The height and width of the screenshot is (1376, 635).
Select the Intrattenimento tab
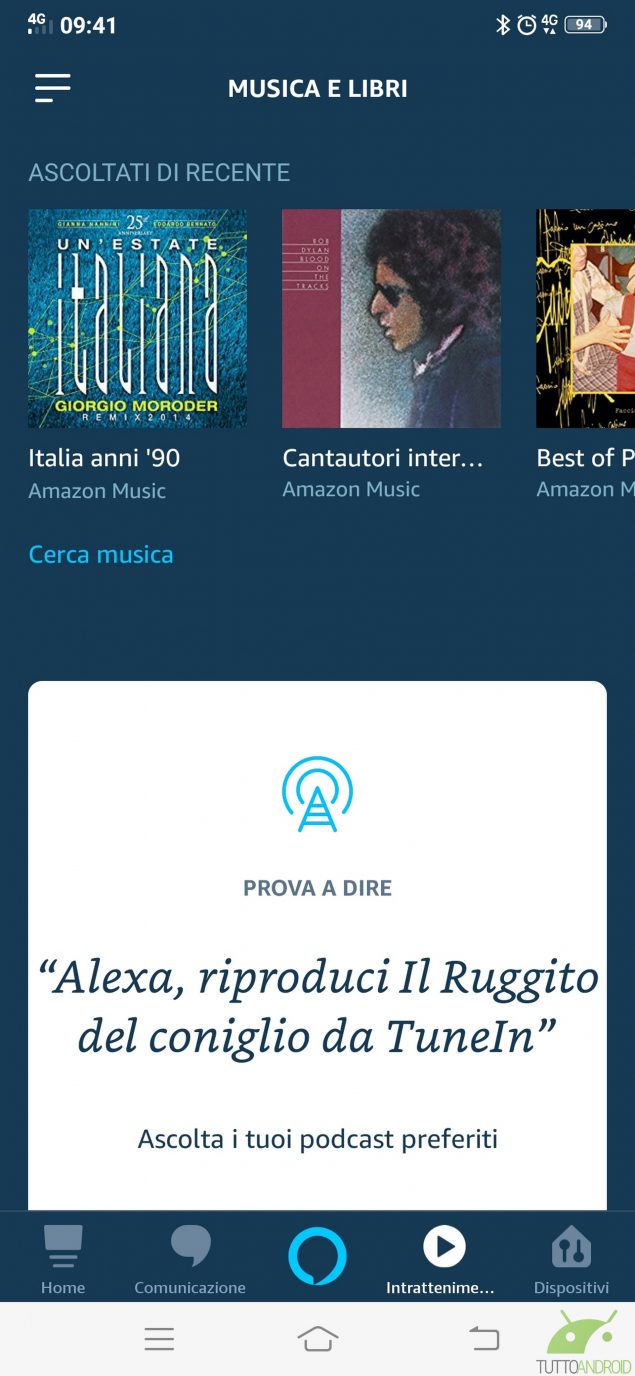click(443, 1258)
